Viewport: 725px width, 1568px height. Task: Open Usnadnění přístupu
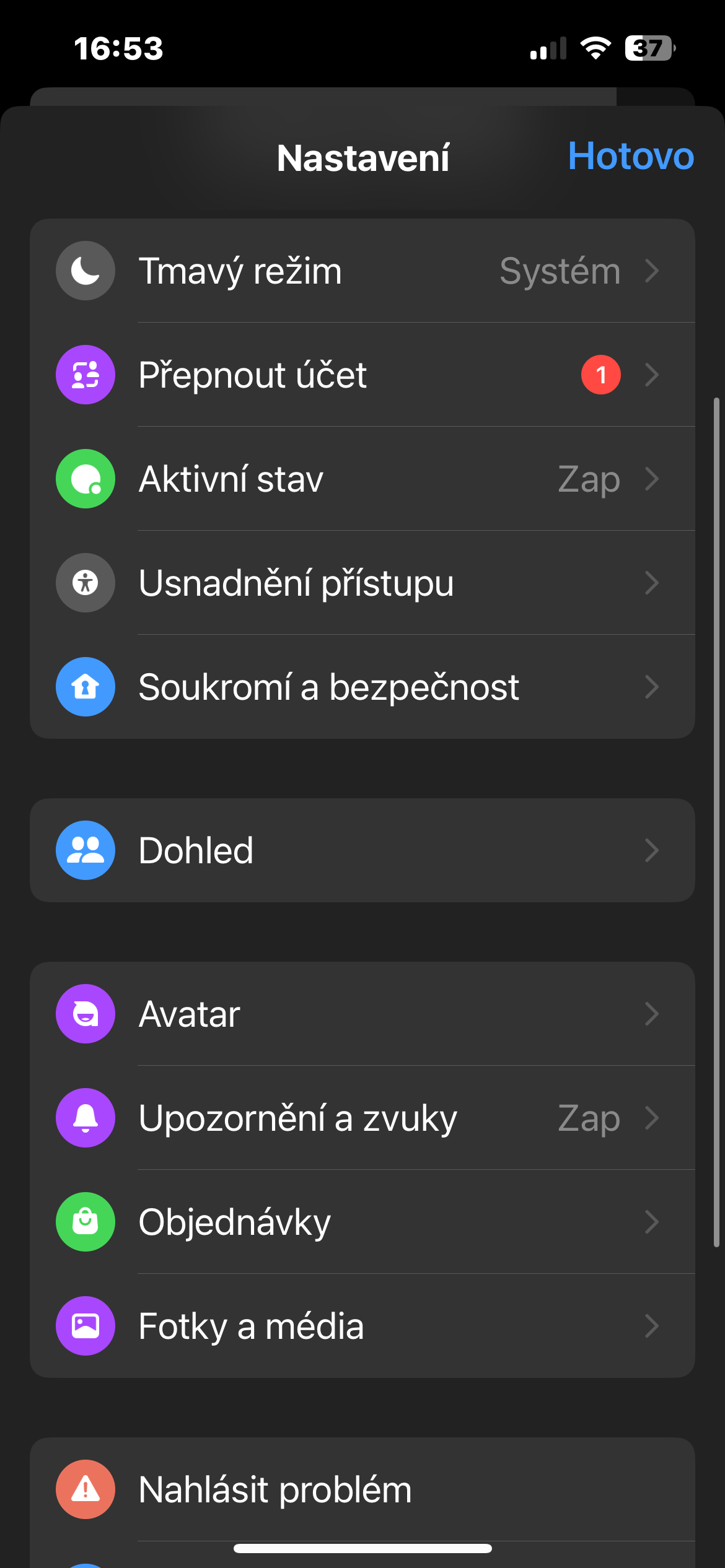(x=362, y=583)
